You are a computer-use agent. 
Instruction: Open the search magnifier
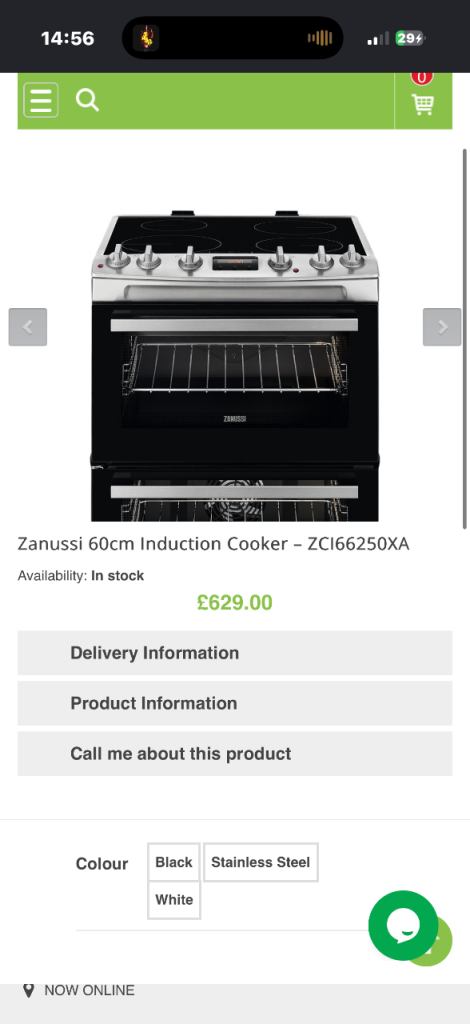87,101
